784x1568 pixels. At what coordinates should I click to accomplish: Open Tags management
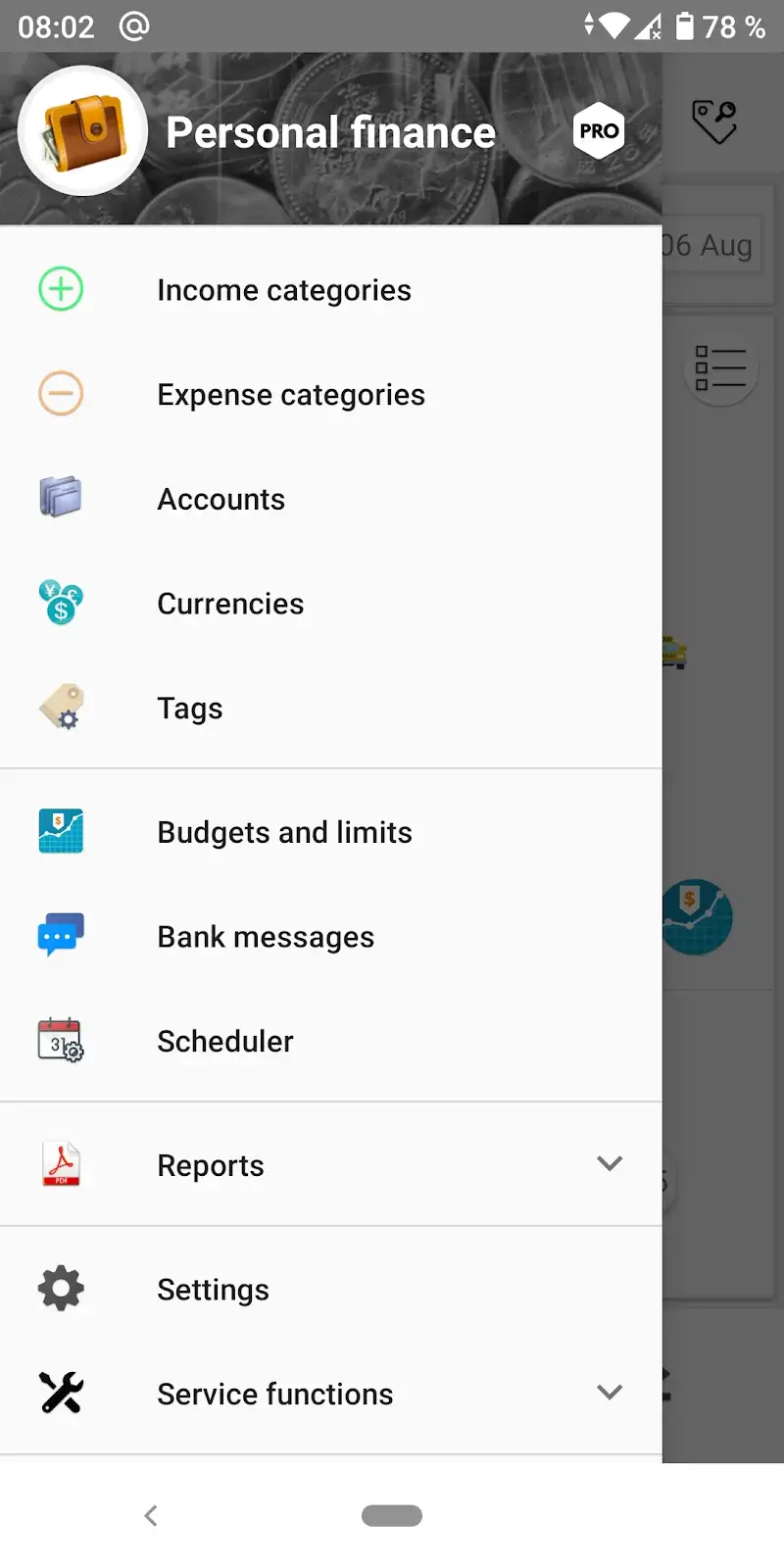point(190,709)
